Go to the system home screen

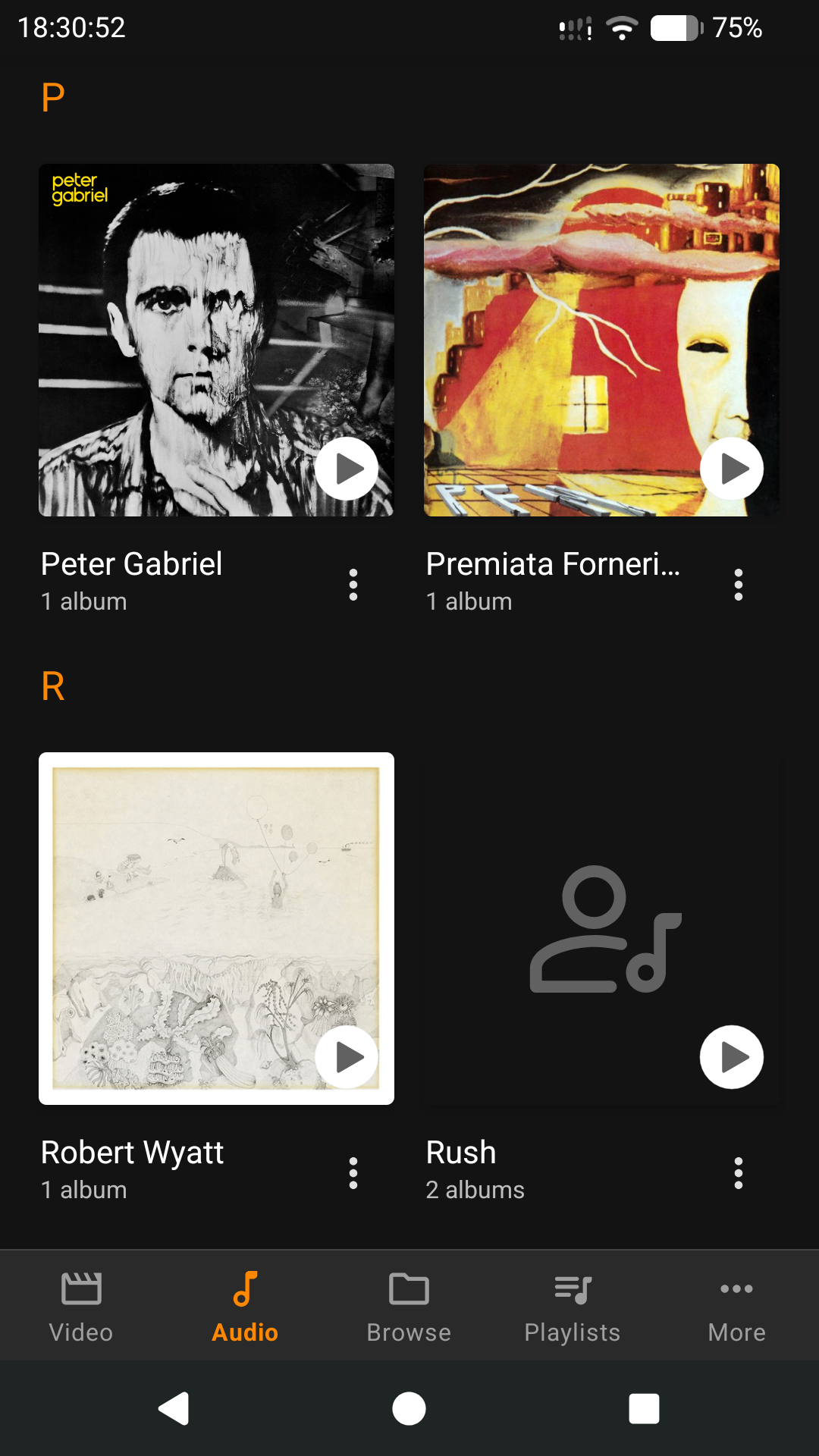pyautogui.click(x=409, y=1409)
